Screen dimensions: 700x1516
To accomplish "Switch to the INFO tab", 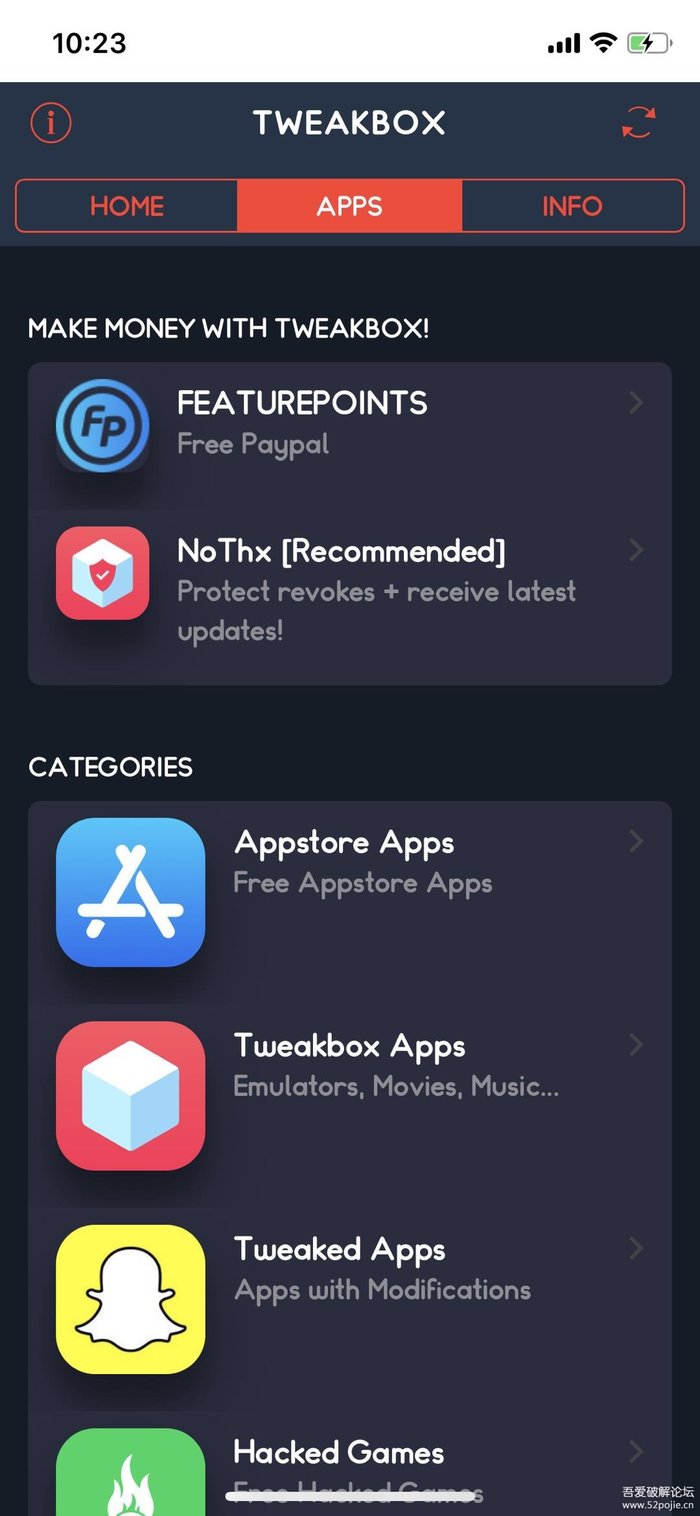I will tap(572, 206).
